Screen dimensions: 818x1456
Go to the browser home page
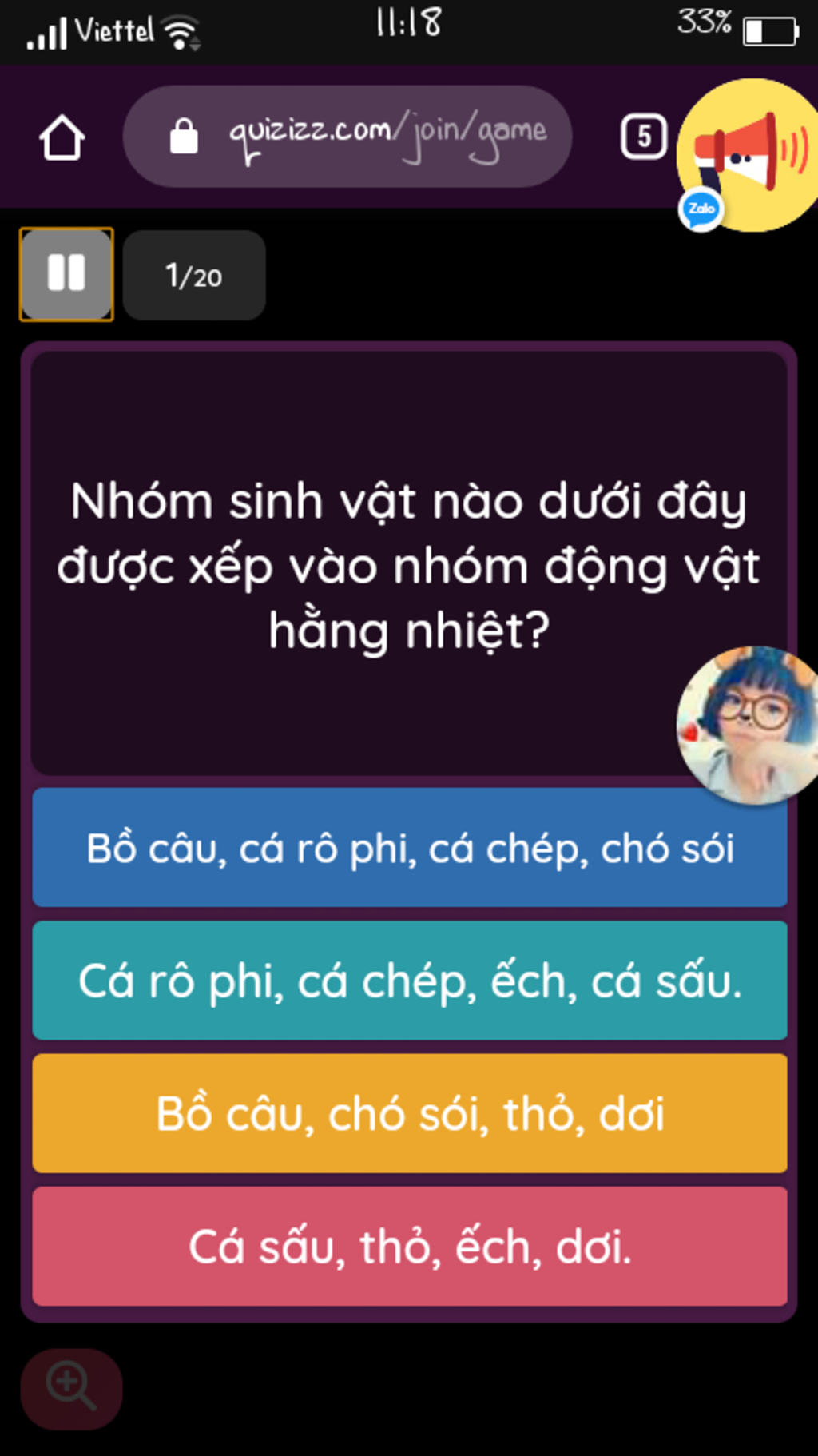point(62,137)
